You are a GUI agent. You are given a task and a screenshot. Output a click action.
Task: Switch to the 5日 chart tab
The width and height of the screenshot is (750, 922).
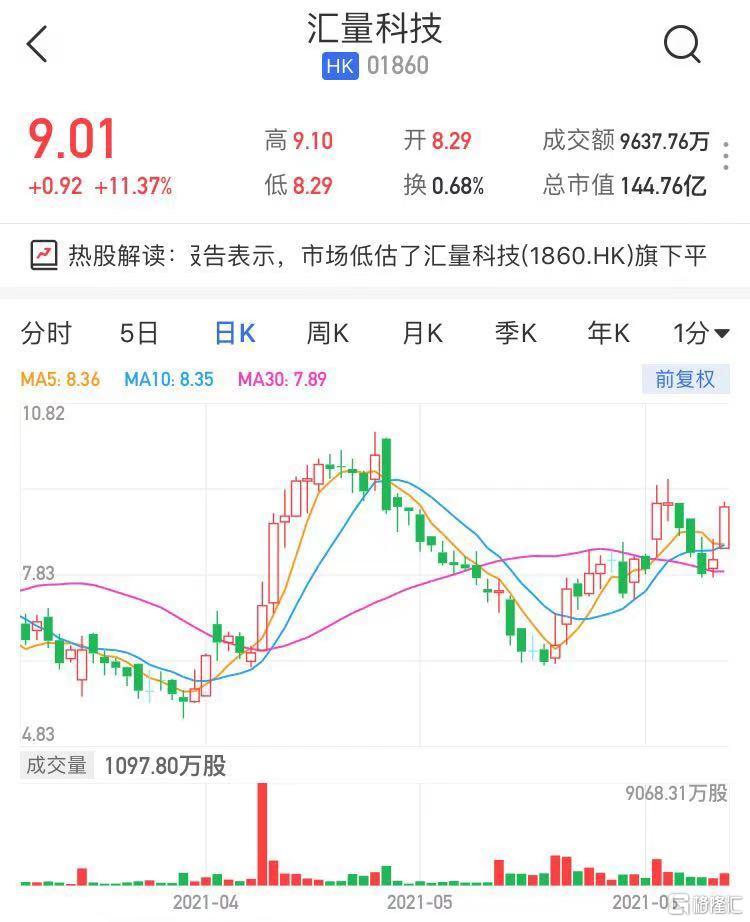coord(139,333)
